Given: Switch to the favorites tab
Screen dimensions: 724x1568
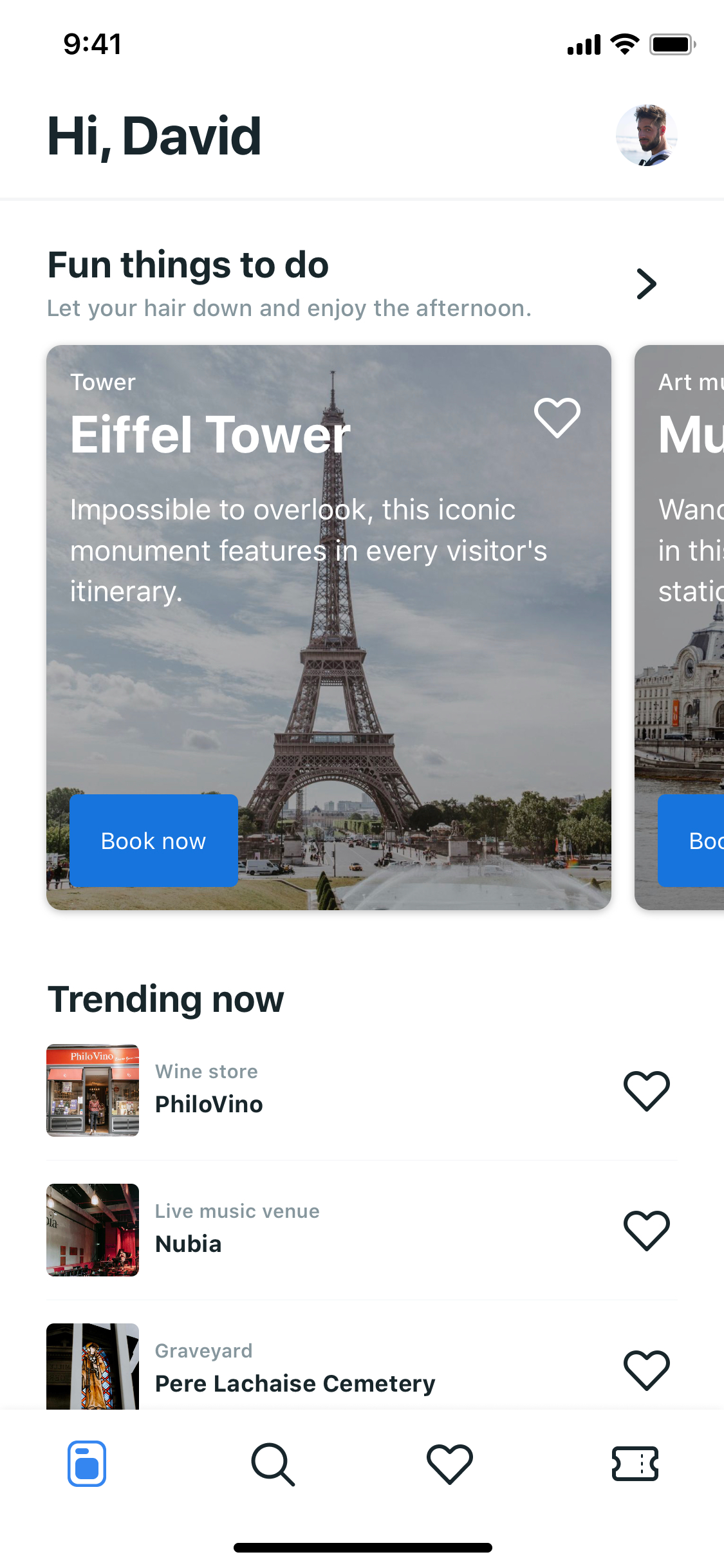Looking at the screenshot, I should pos(450,1464).
